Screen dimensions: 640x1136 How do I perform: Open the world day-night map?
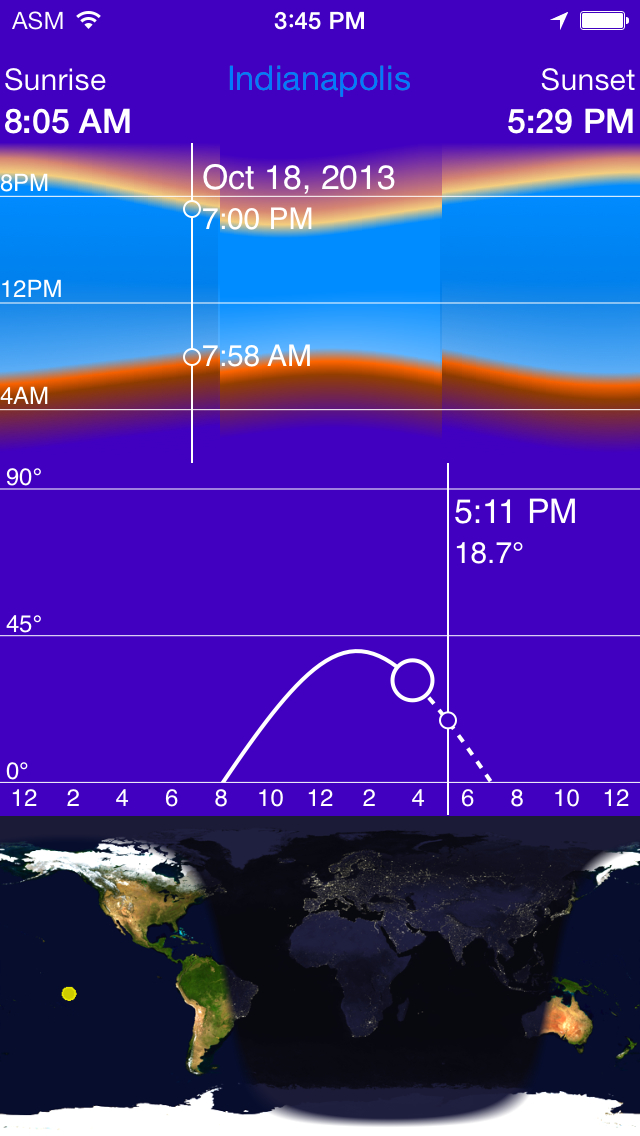coord(320,975)
